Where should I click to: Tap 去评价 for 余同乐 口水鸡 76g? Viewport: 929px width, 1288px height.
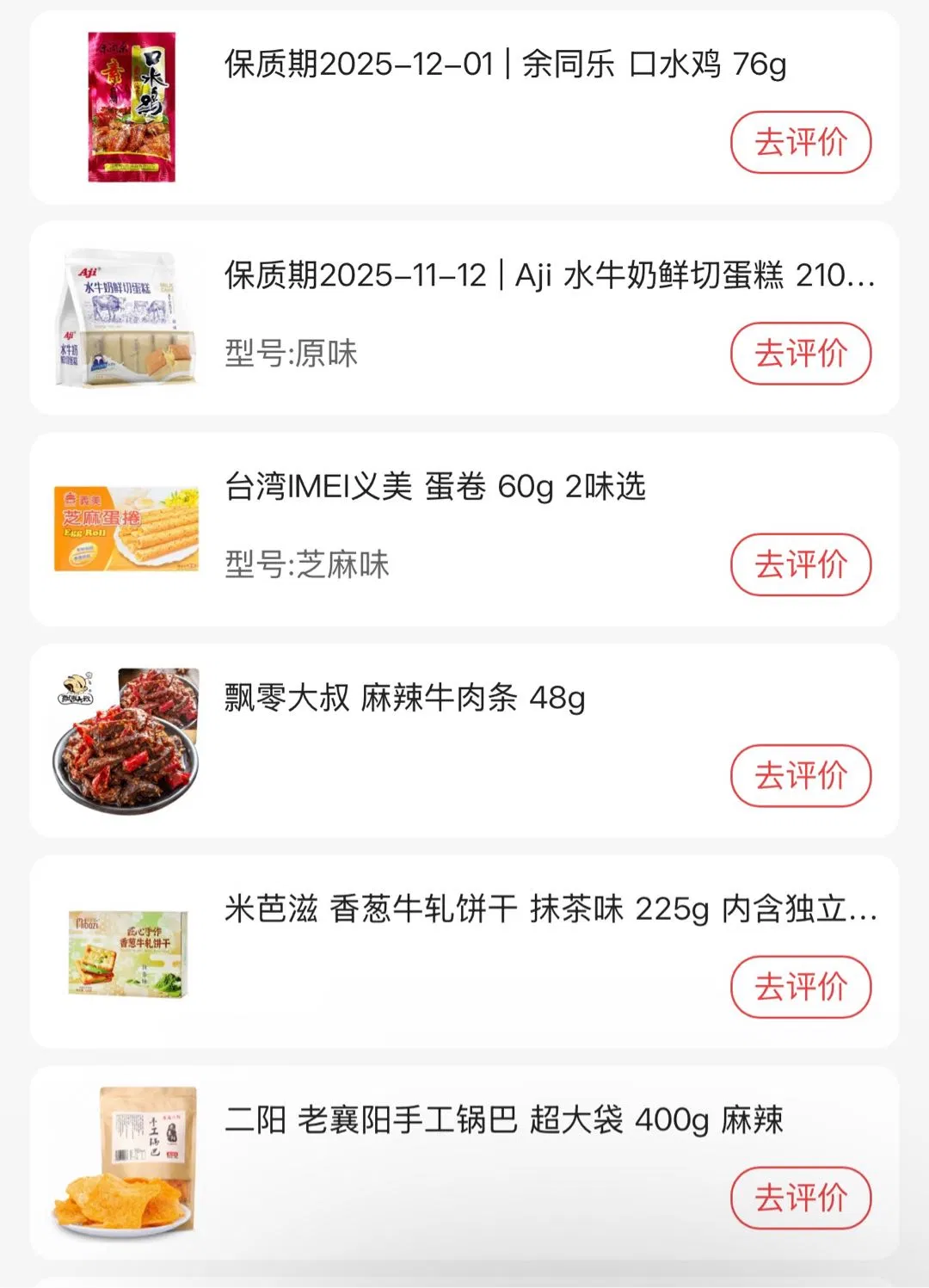[x=800, y=142]
